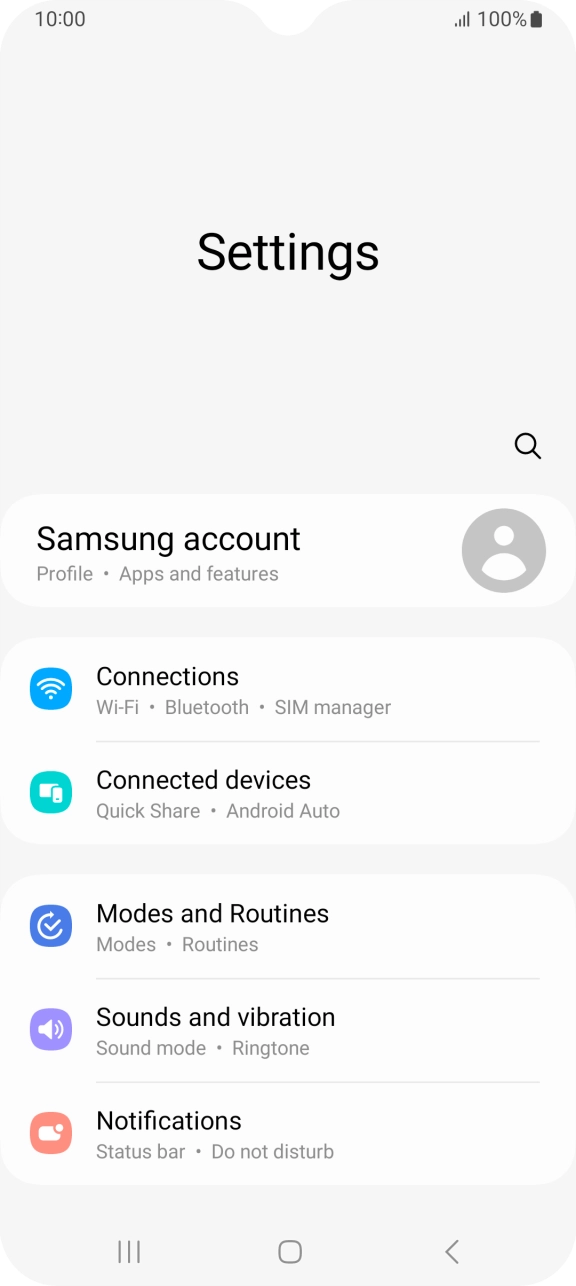Go to home via navigation bar

point(290,1251)
